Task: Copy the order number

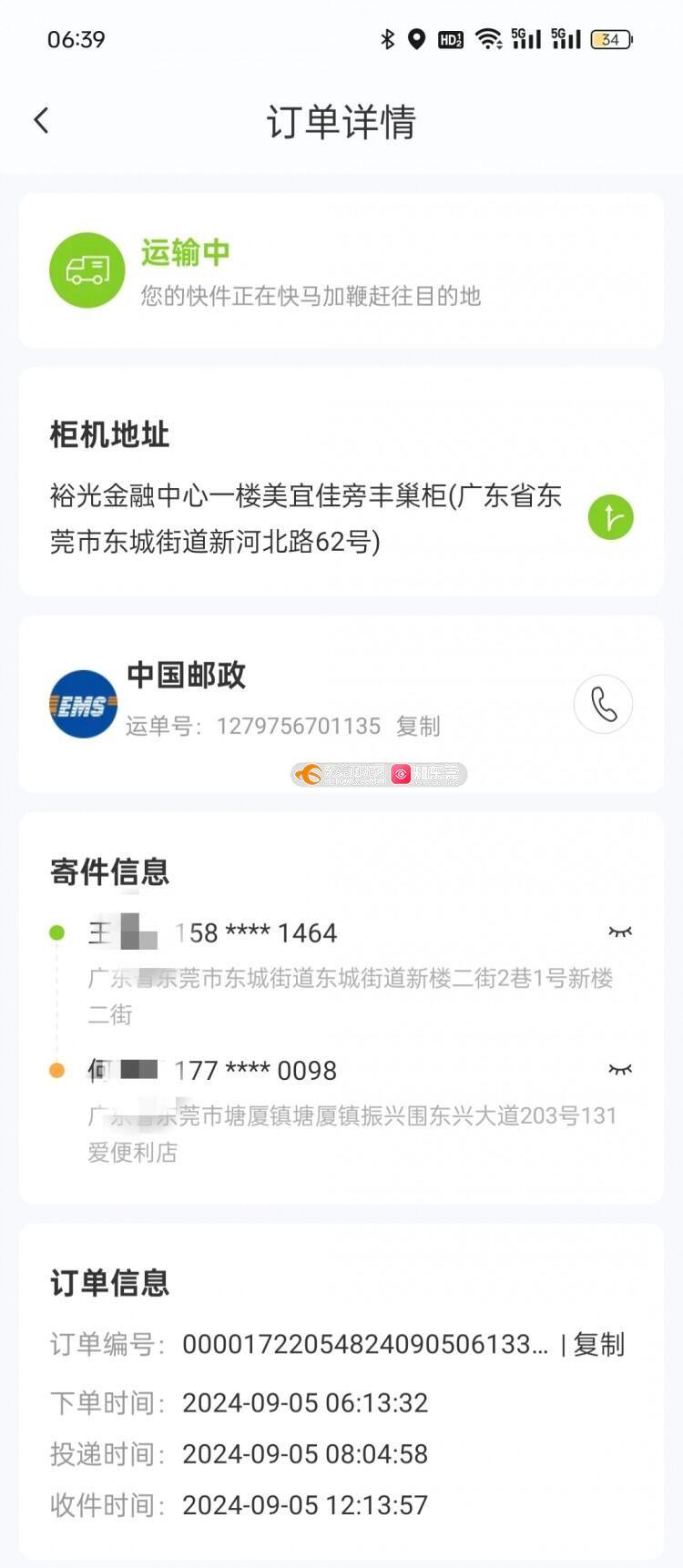Action: tap(598, 1344)
